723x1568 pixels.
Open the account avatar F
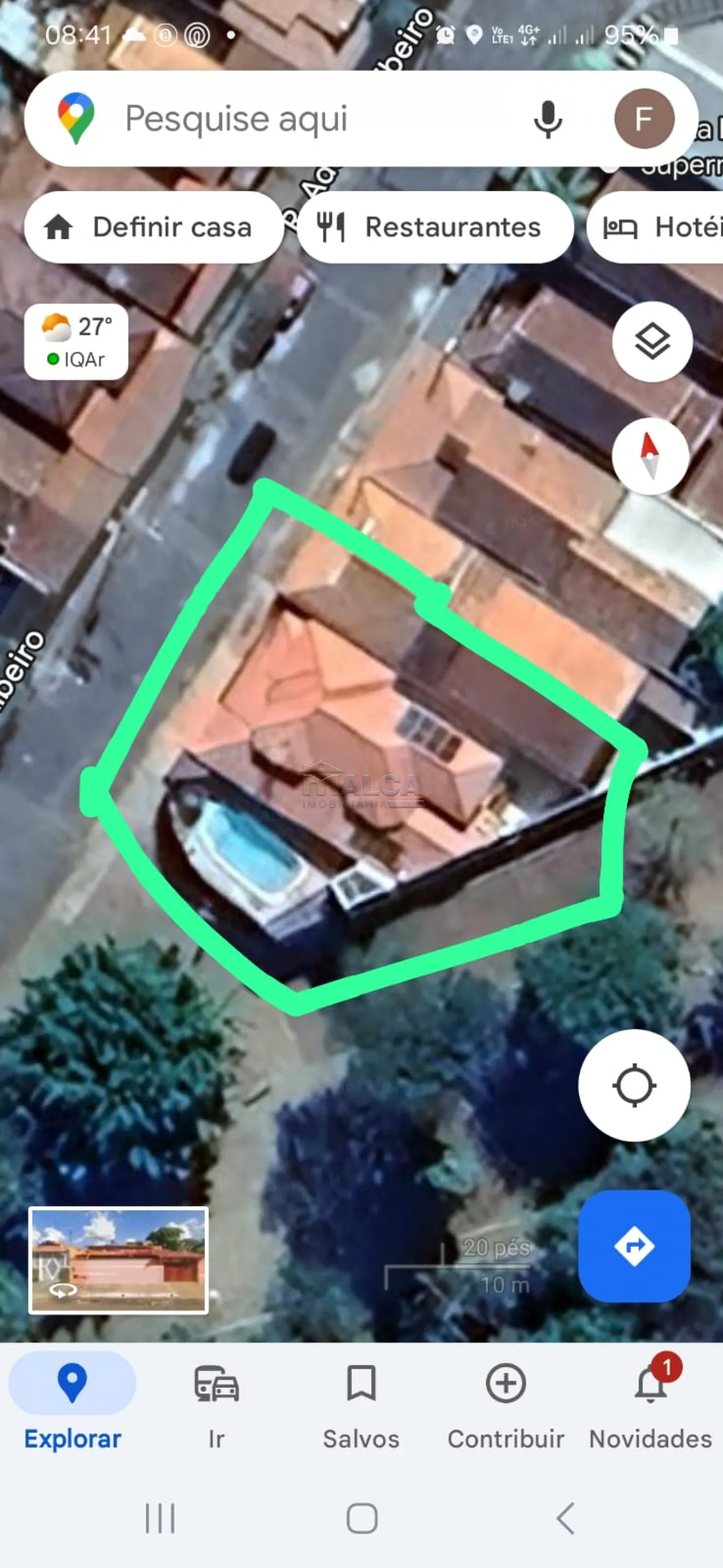pyautogui.click(x=644, y=119)
